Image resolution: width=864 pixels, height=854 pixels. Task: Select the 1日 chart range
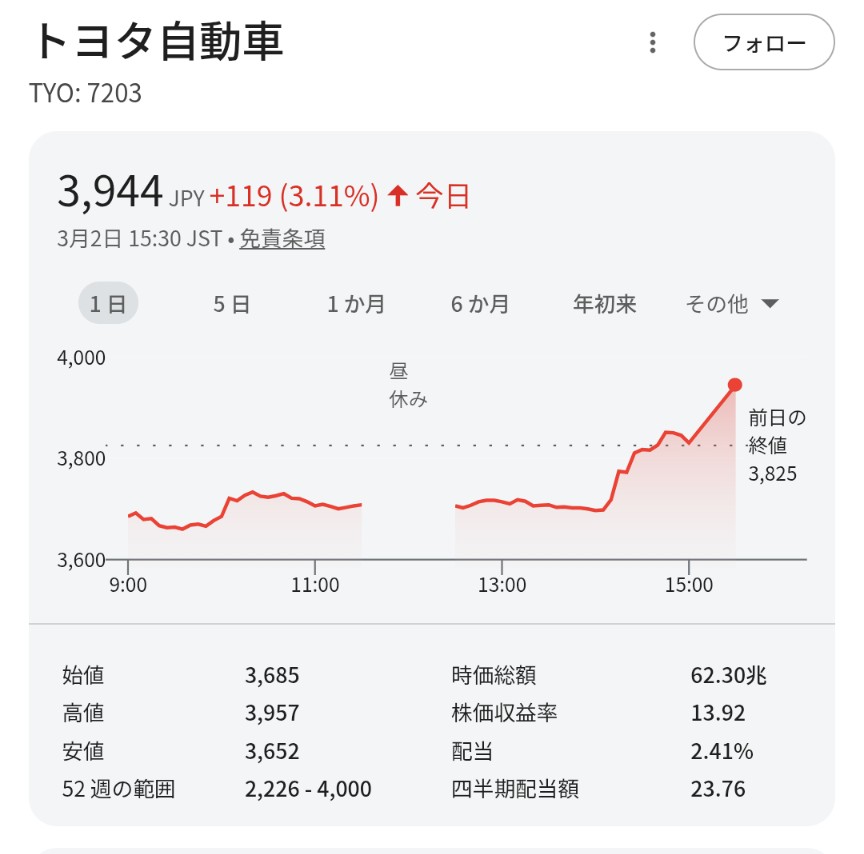coord(108,304)
